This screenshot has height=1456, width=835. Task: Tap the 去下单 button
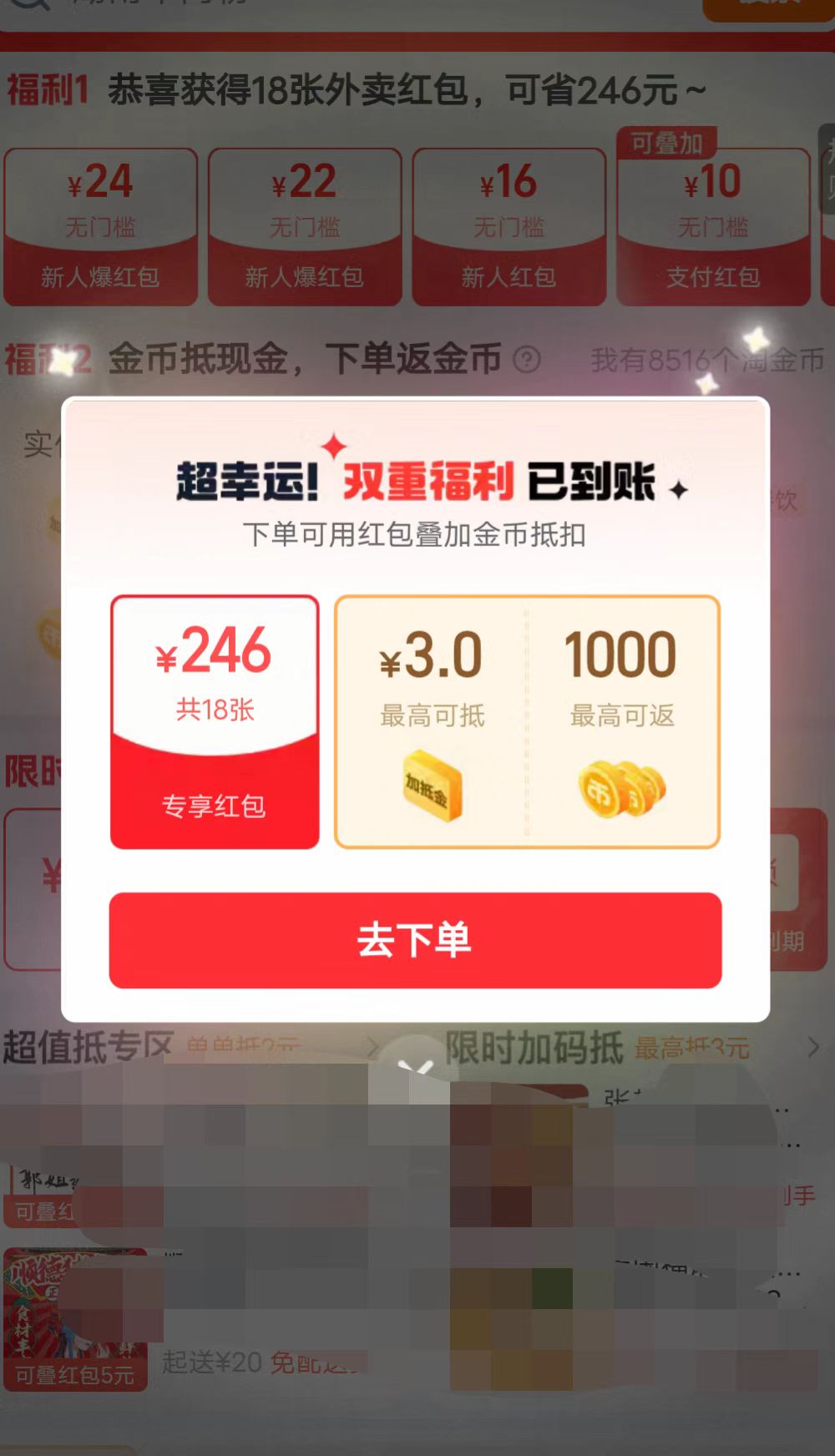click(x=415, y=940)
